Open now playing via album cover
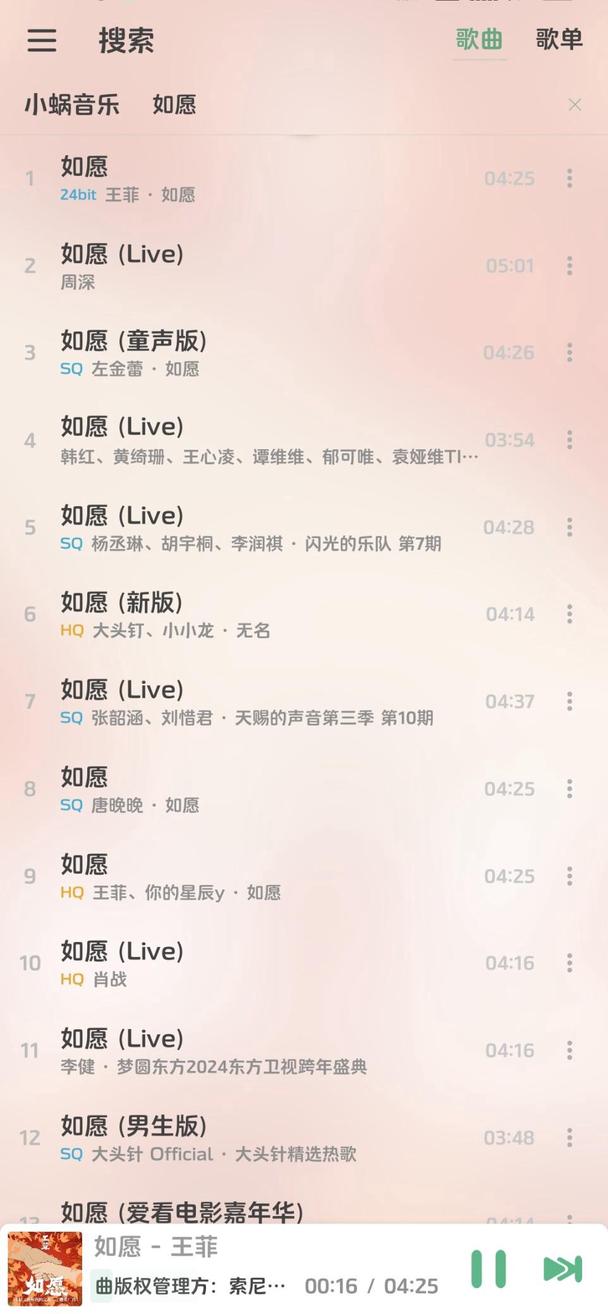The image size is (608, 1314). (45, 1268)
